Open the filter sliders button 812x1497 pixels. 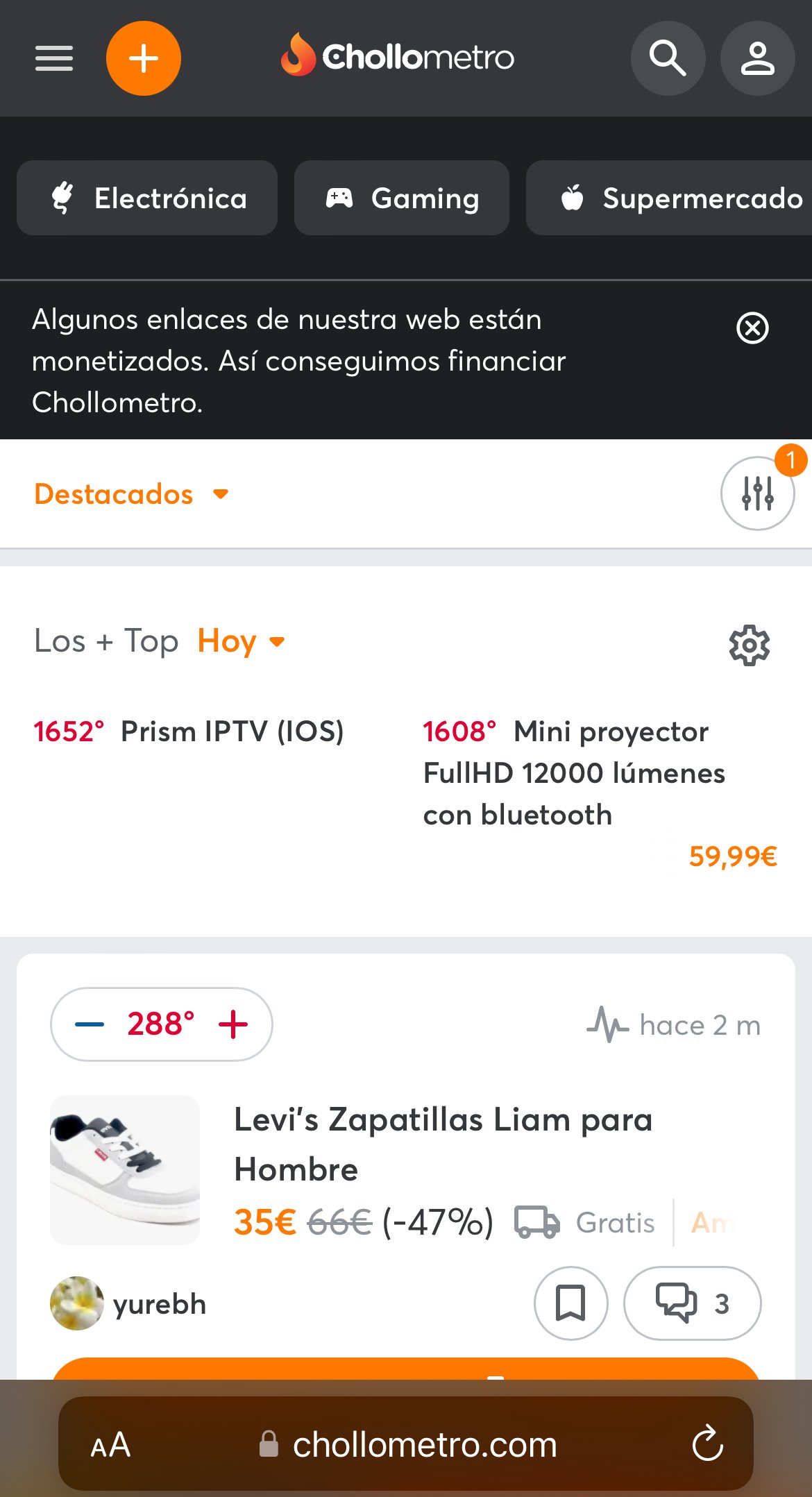tap(757, 493)
